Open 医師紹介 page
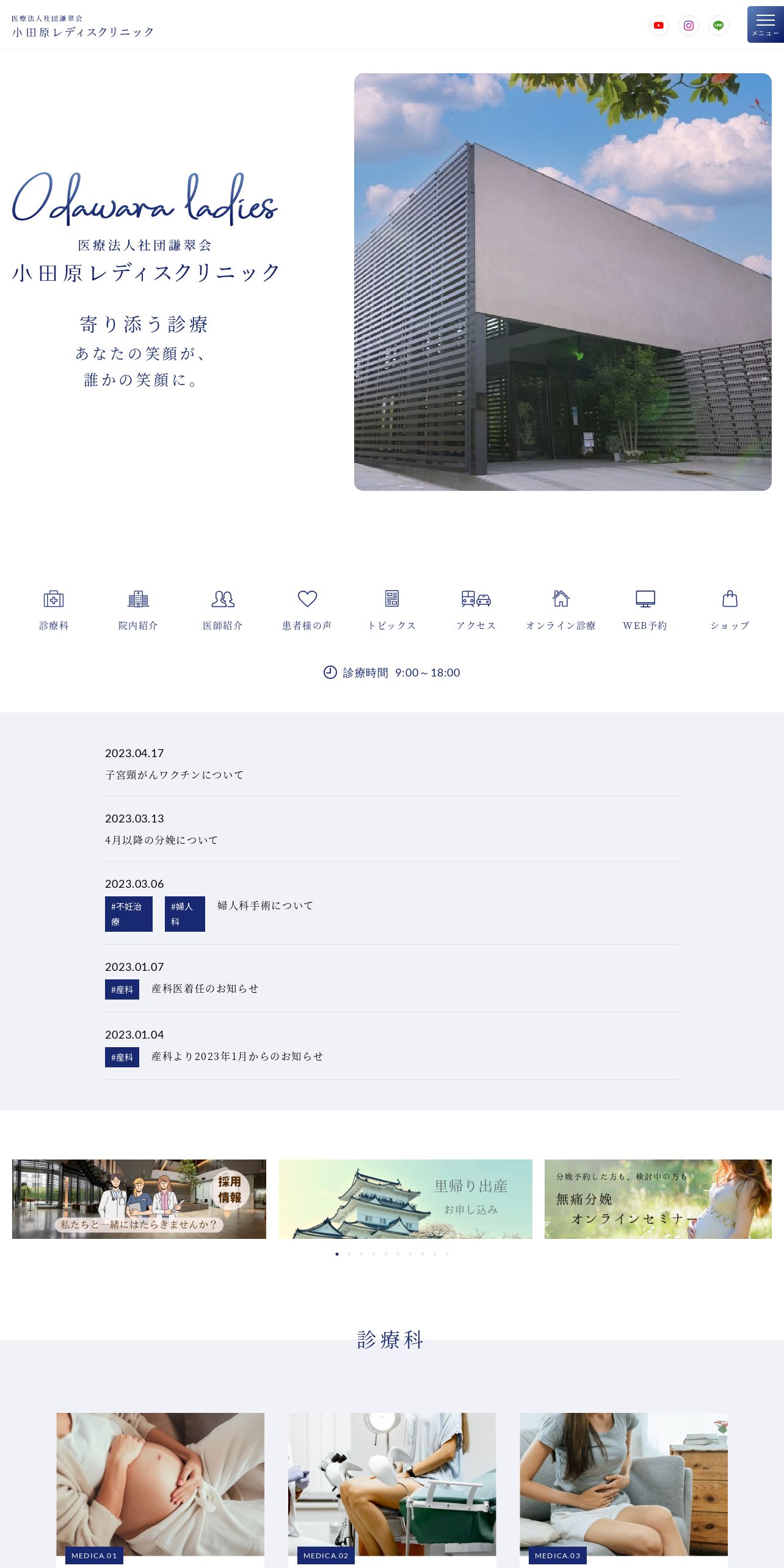 223,609
